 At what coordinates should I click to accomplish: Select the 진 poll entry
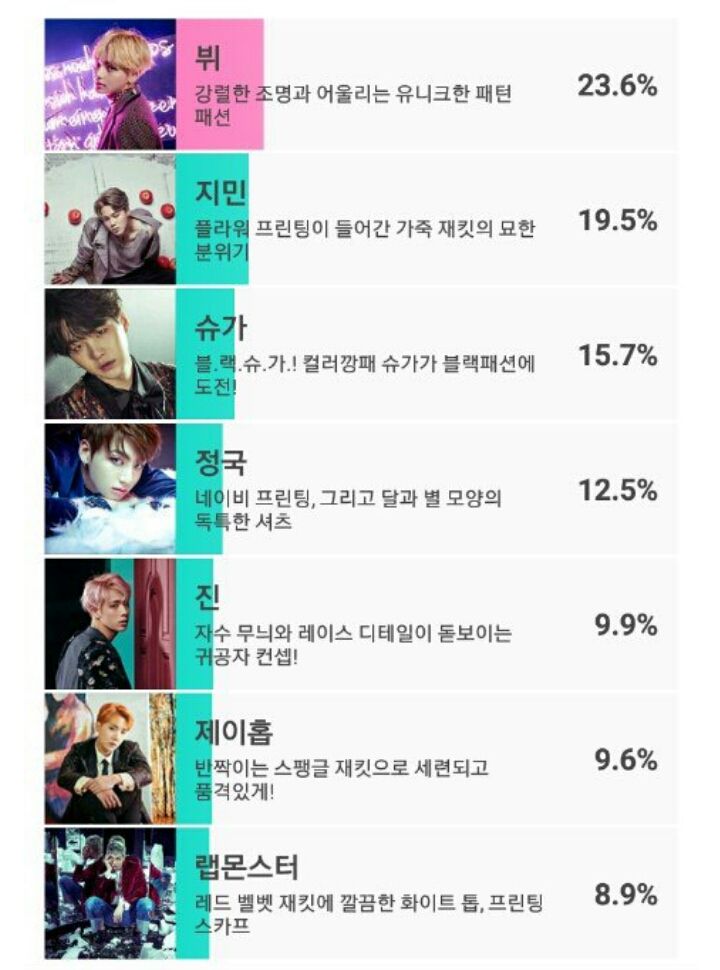360,625
